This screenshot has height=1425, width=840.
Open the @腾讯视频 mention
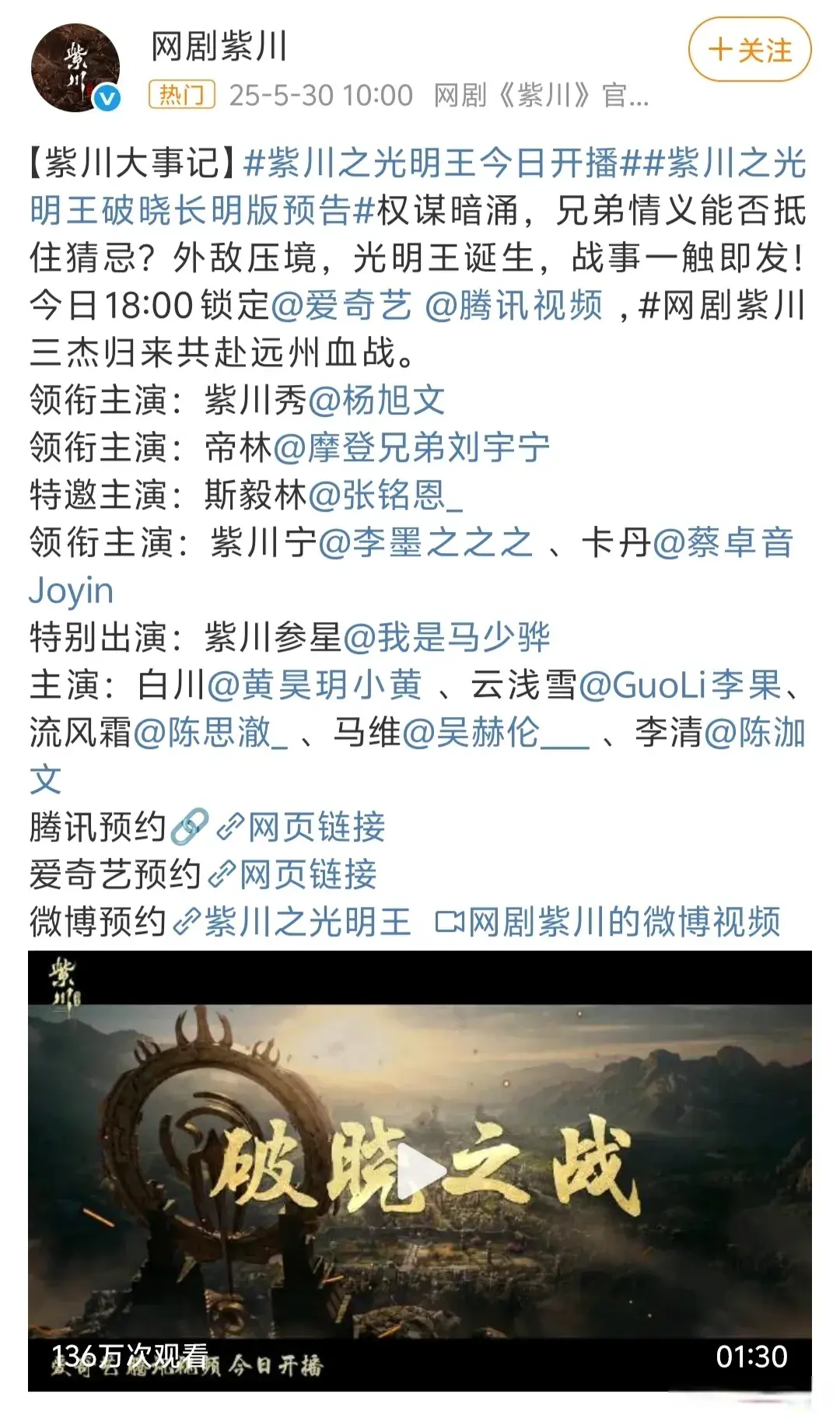click(x=513, y=306)
